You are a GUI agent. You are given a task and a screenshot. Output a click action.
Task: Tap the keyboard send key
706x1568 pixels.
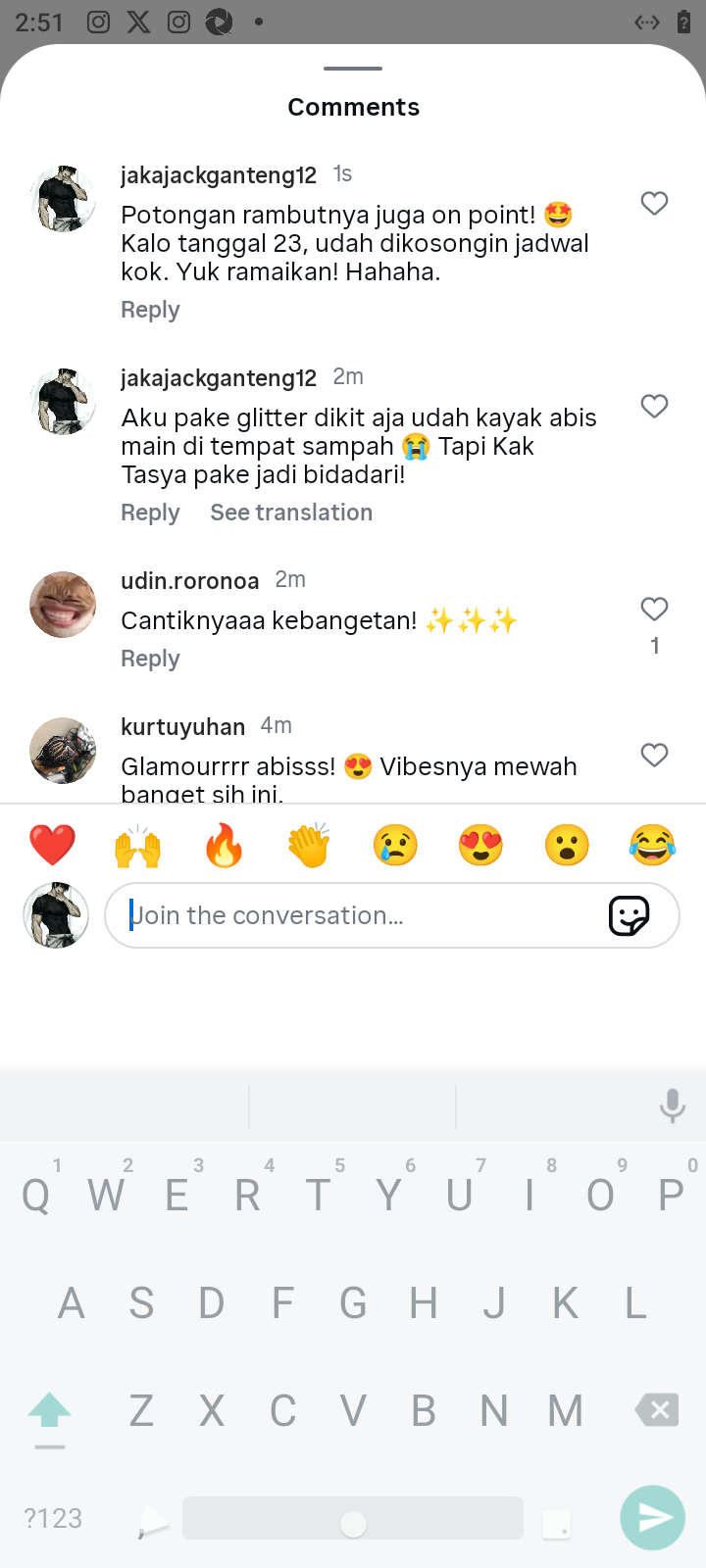point(652,1518)
